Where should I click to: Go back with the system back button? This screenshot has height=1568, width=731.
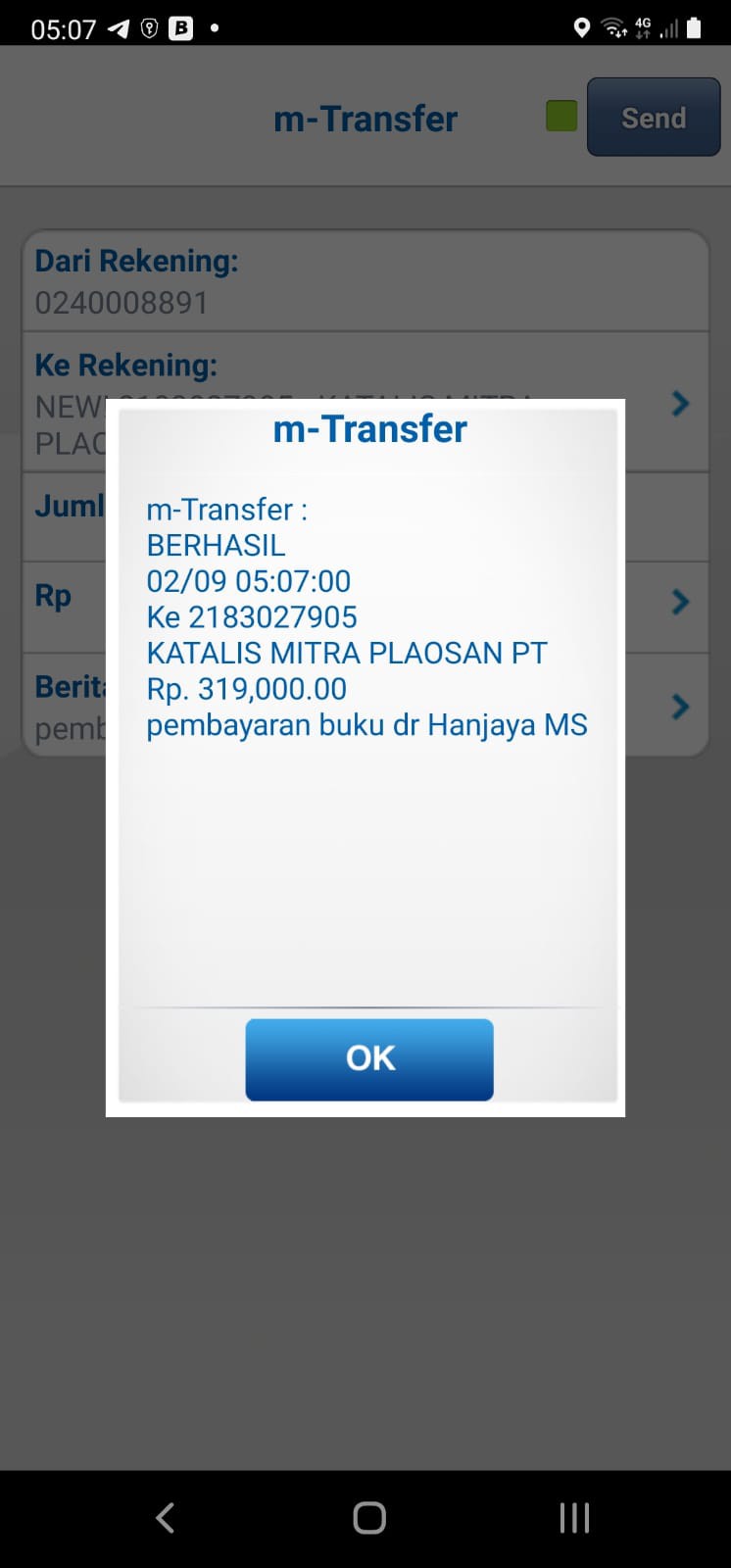point(165,1518)
